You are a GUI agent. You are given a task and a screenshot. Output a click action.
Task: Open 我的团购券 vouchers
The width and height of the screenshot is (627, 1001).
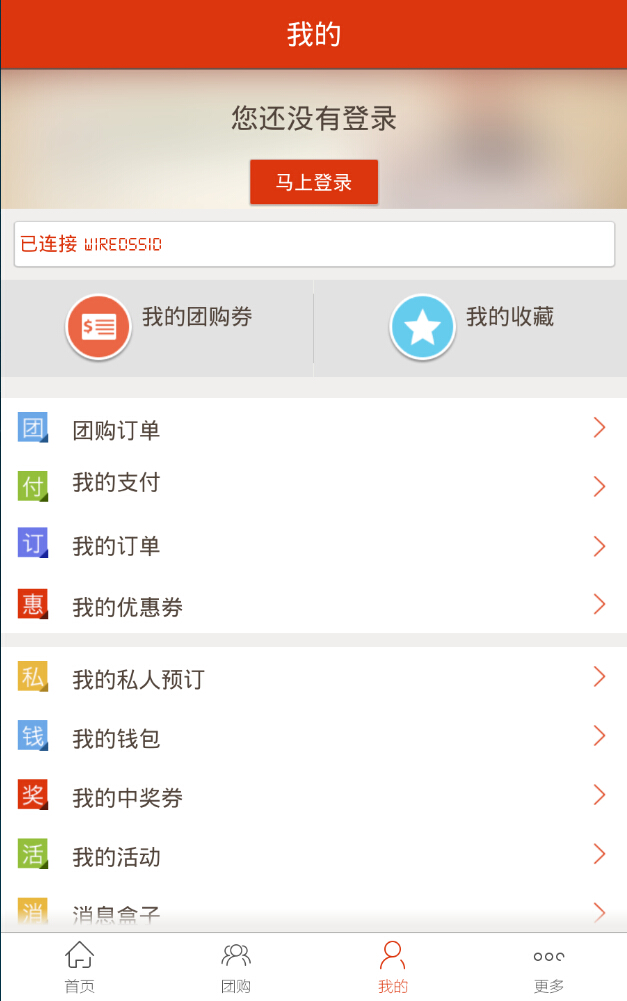click(160, 324)
